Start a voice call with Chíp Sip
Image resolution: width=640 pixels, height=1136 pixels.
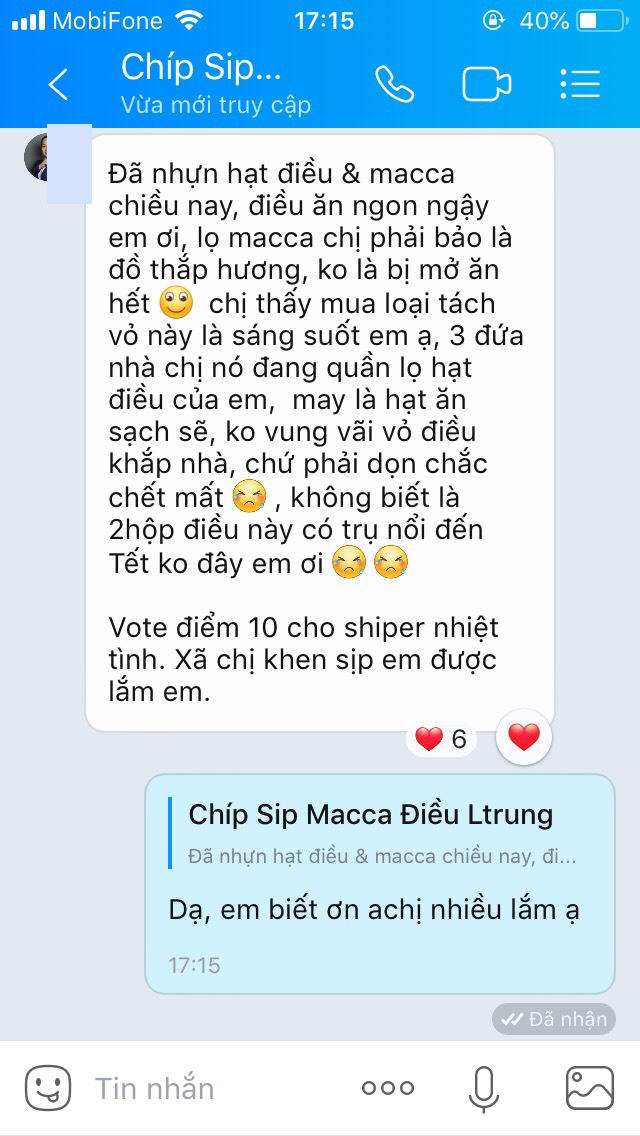tap(394, 85)
